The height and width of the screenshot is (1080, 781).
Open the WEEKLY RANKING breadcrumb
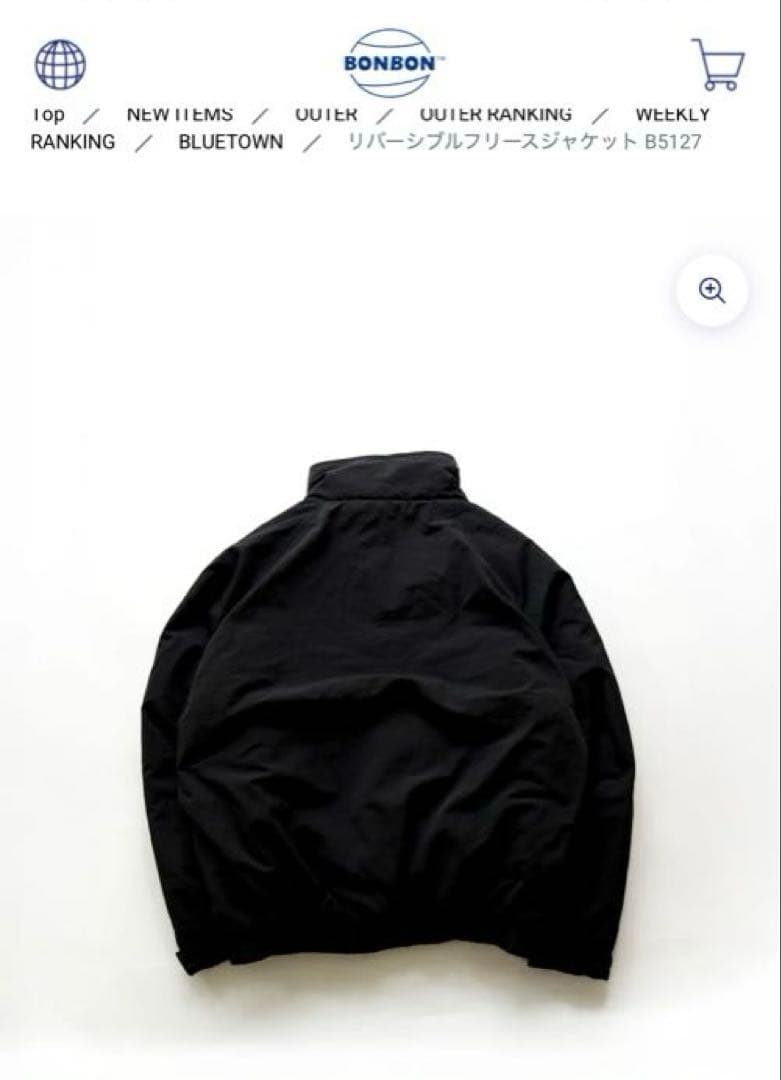[672, 115]
